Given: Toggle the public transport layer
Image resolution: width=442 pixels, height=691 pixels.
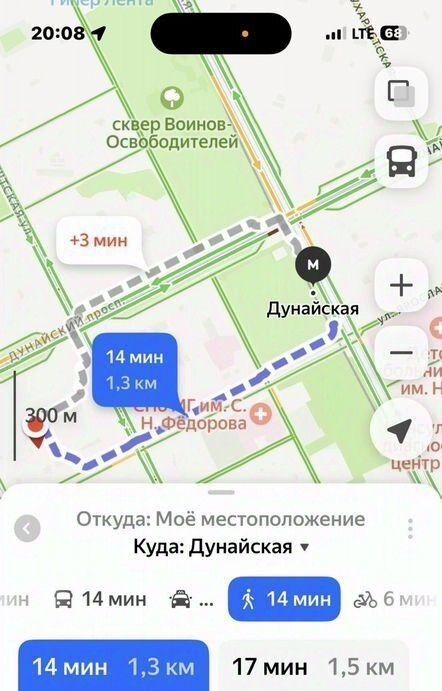Looking at the screenshot, I should (x=401, y=162).
